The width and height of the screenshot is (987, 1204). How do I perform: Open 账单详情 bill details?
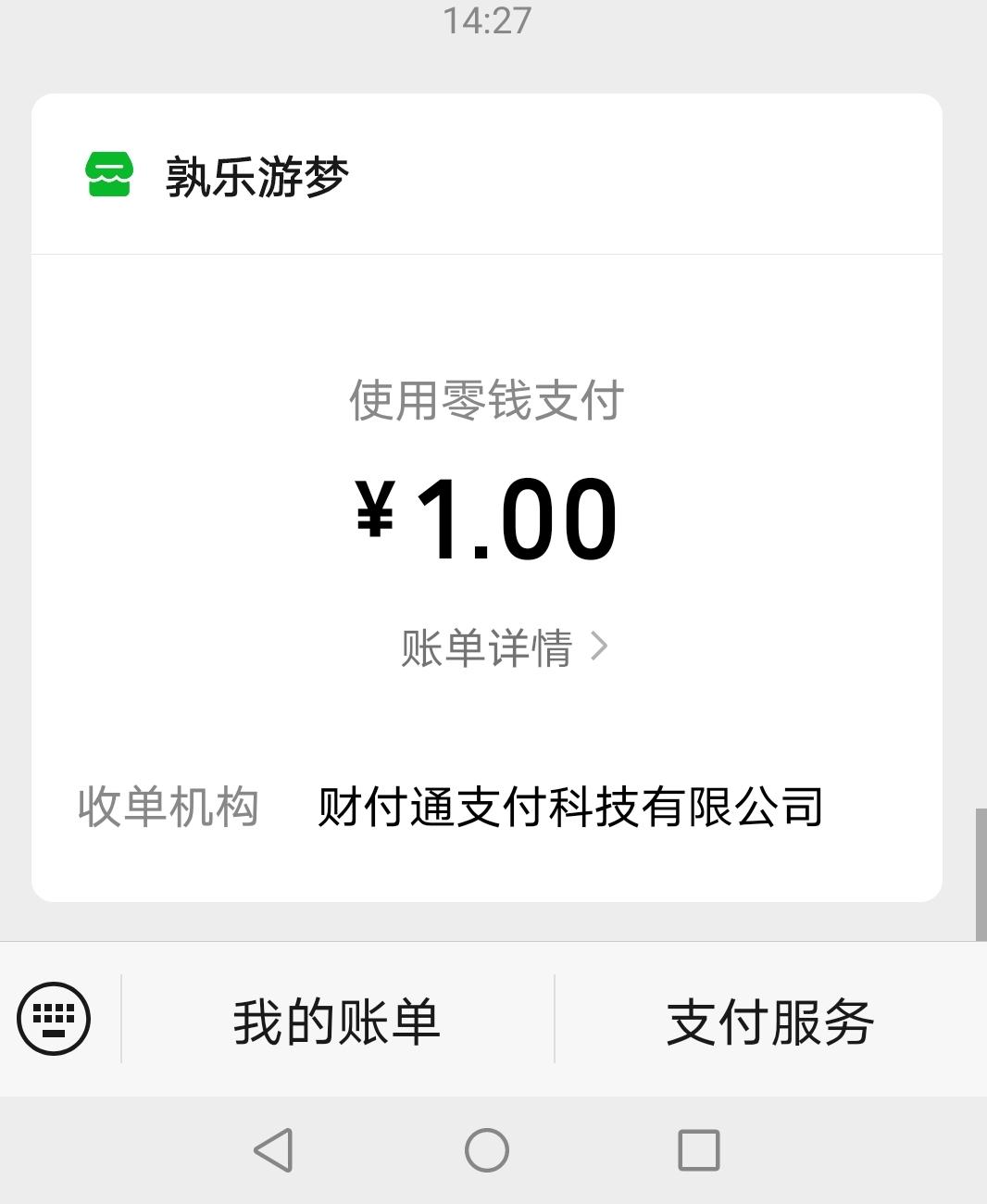[x=503, y=647]
